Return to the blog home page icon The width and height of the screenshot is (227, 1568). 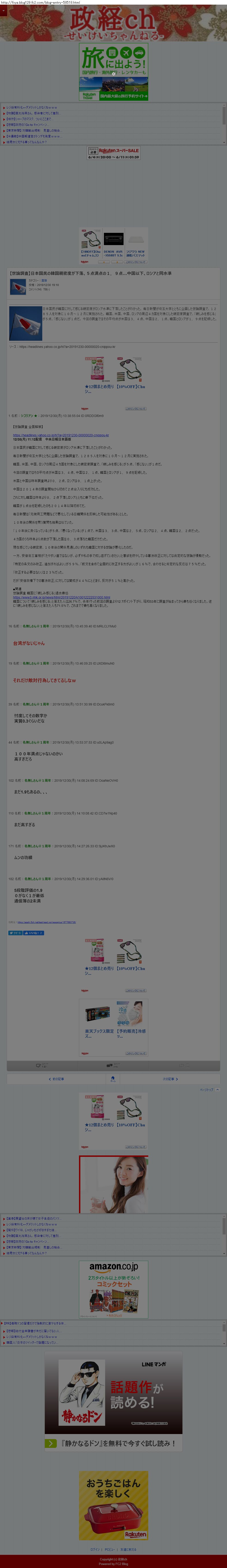[x=113, y=1079]
